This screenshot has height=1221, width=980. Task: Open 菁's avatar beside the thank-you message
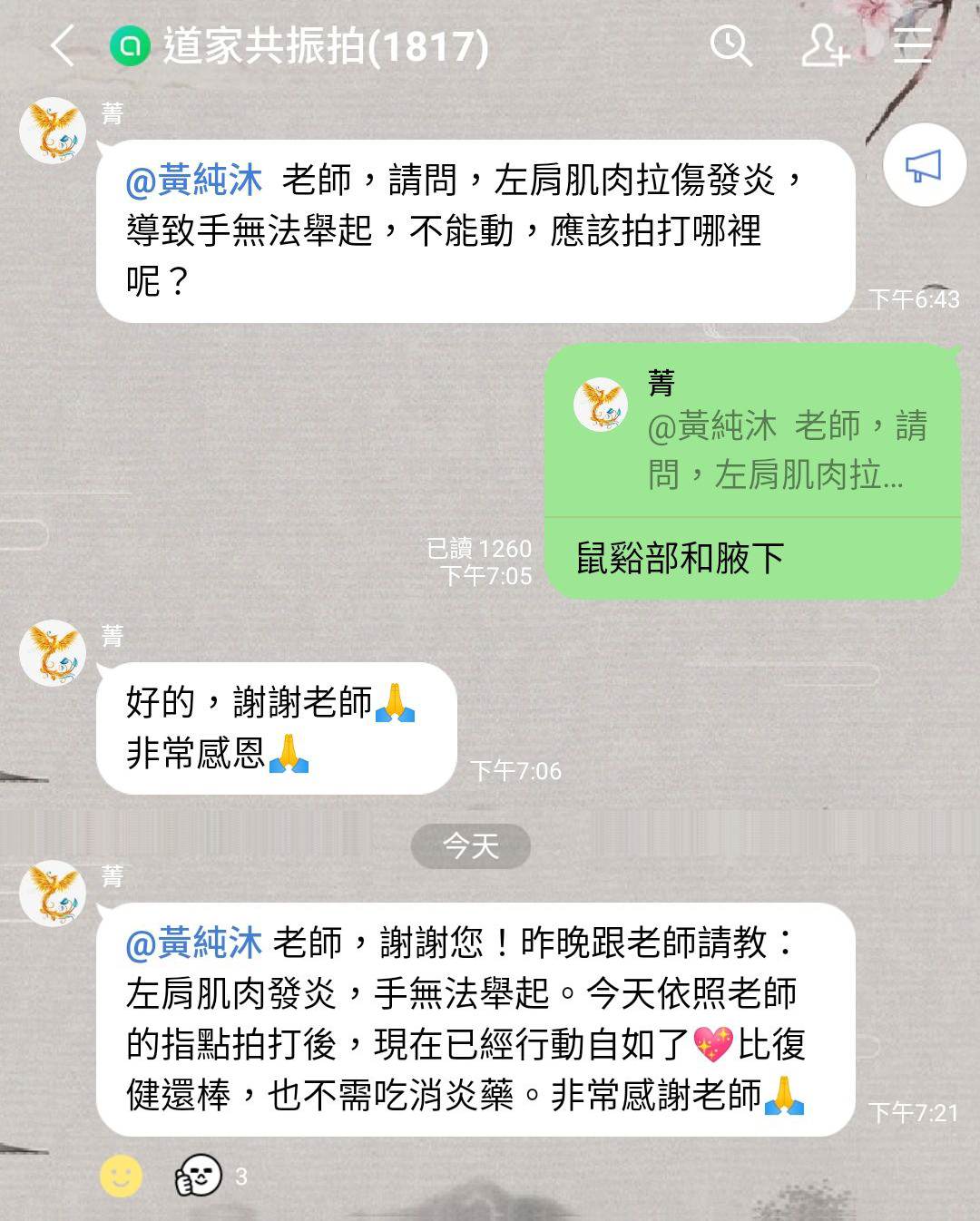pos(53,653)
